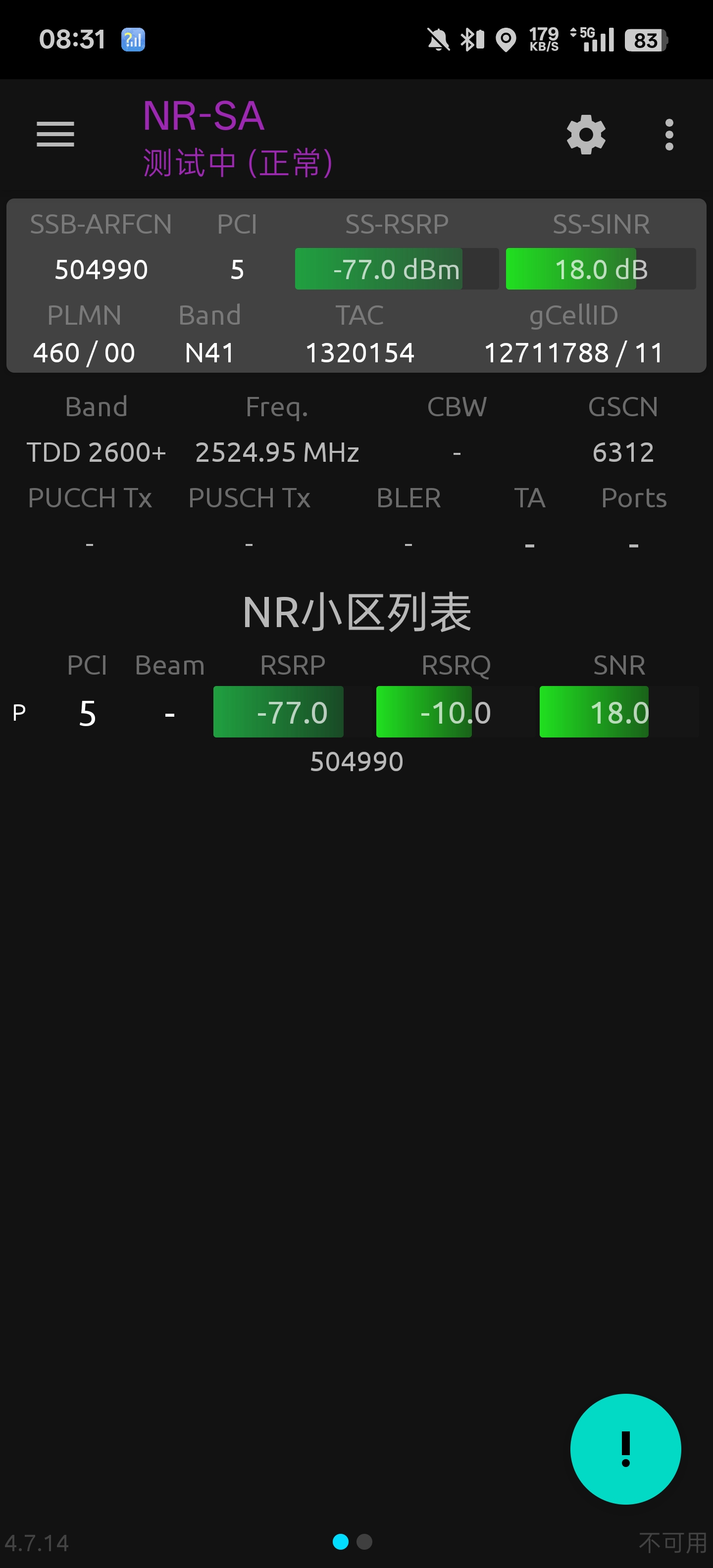
Task: Open the settings gear icon
Action: (586, 135)
